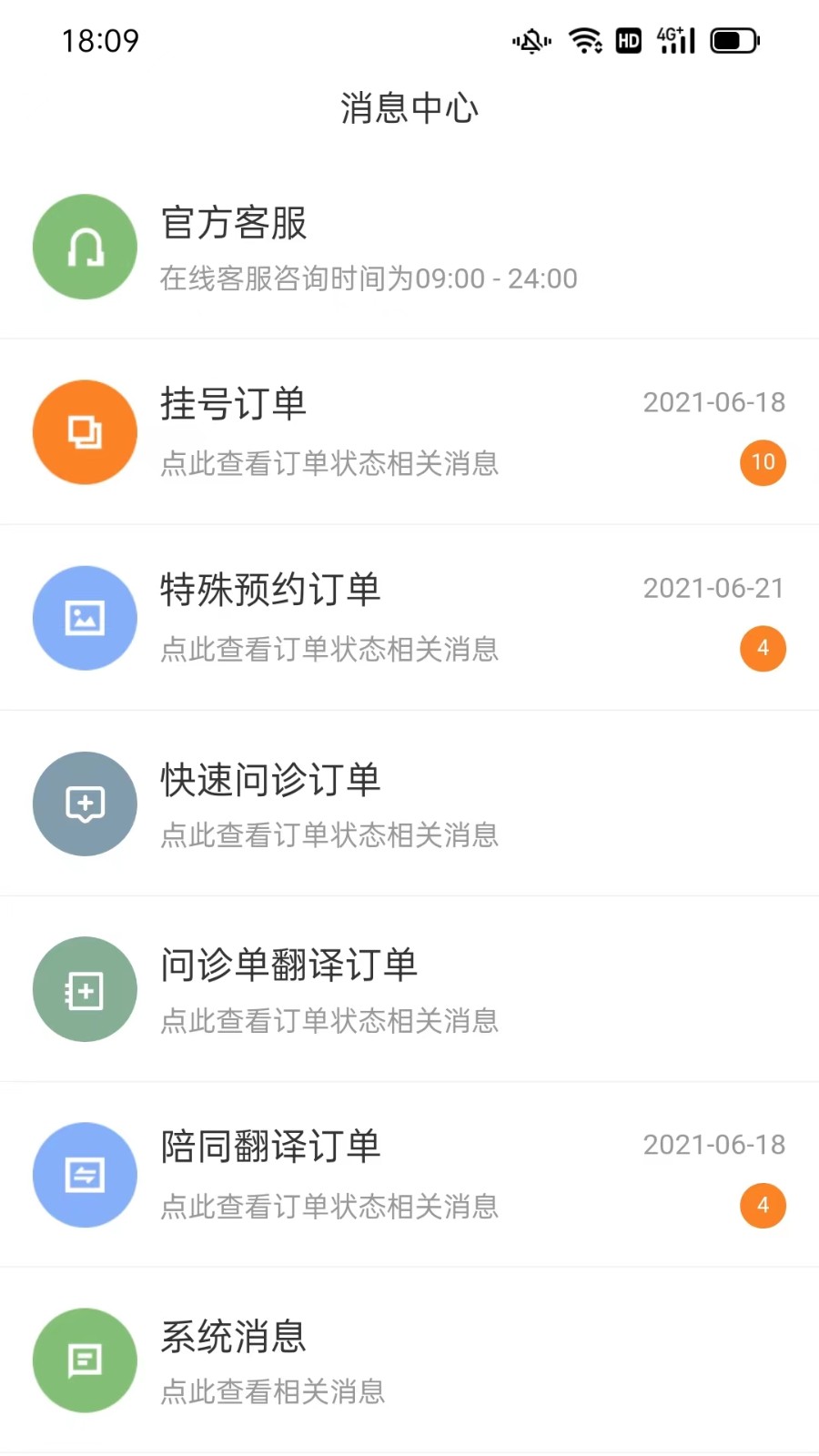Tap the battery indicator in status bar
Screen dimensions: 819x1456
pyautogui.click(x=733, y=39)
